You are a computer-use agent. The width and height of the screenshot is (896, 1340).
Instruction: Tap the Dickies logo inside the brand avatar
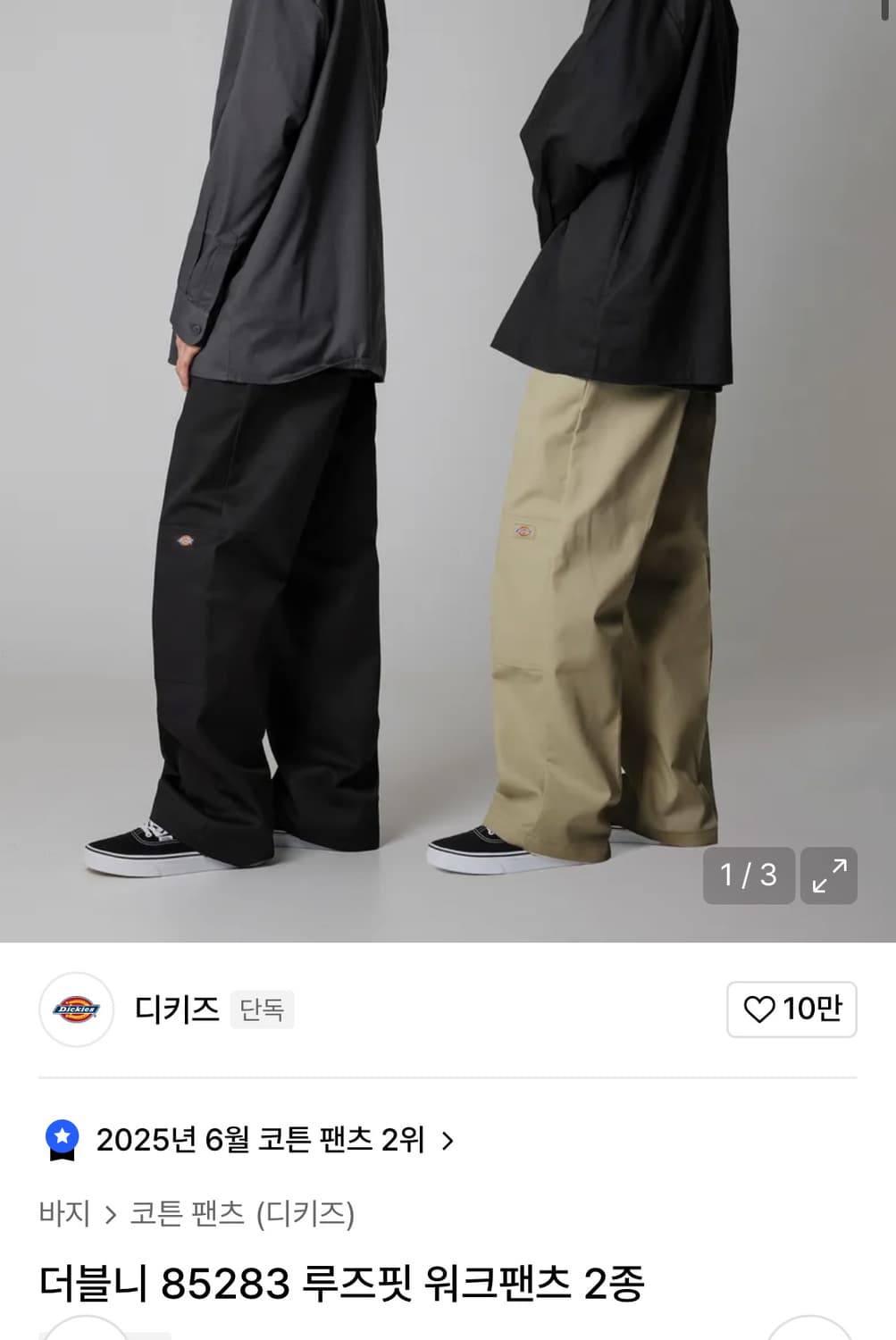click(x=76, y=1009)
